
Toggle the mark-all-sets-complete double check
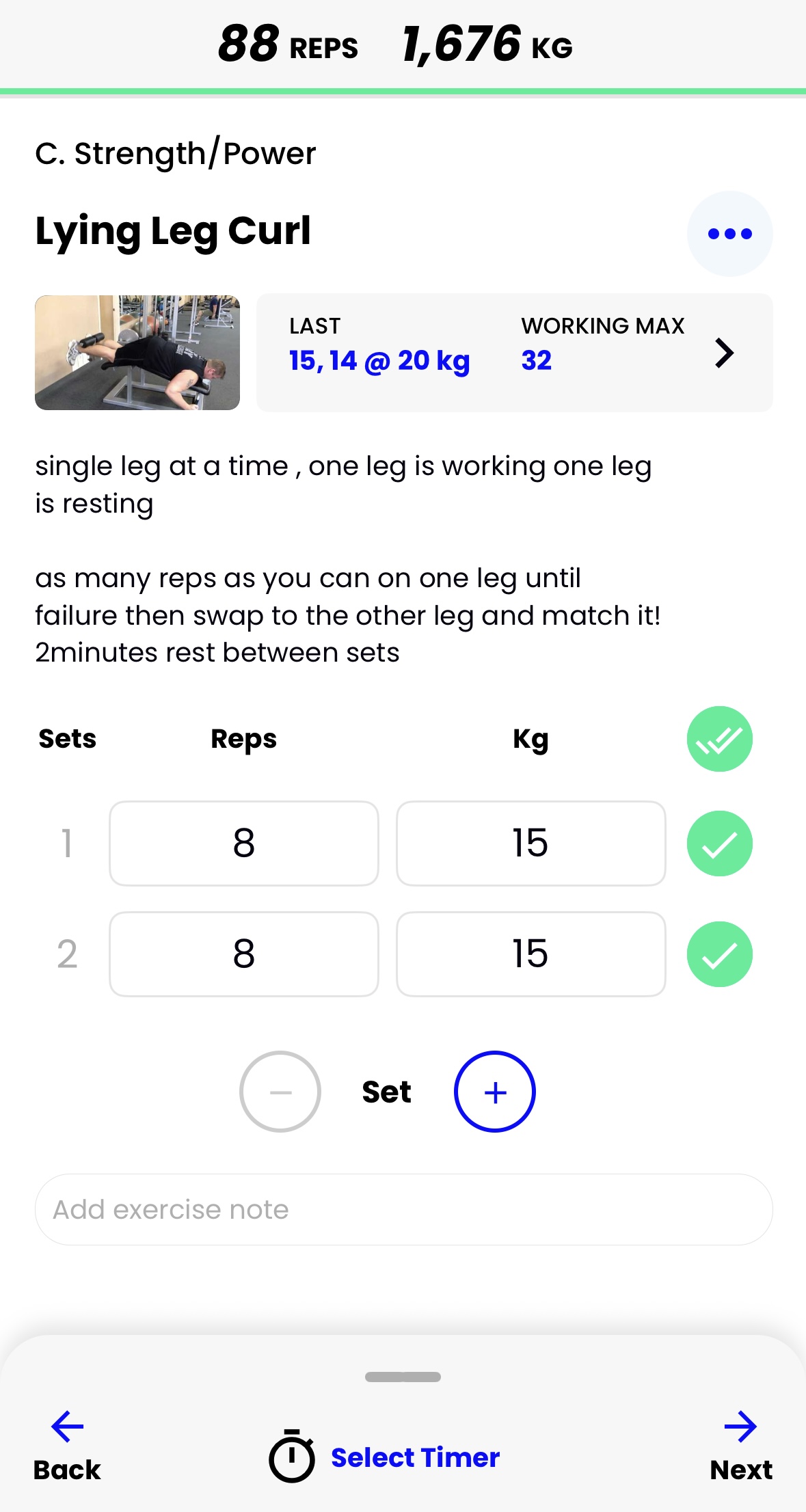[x=719, y=739]
